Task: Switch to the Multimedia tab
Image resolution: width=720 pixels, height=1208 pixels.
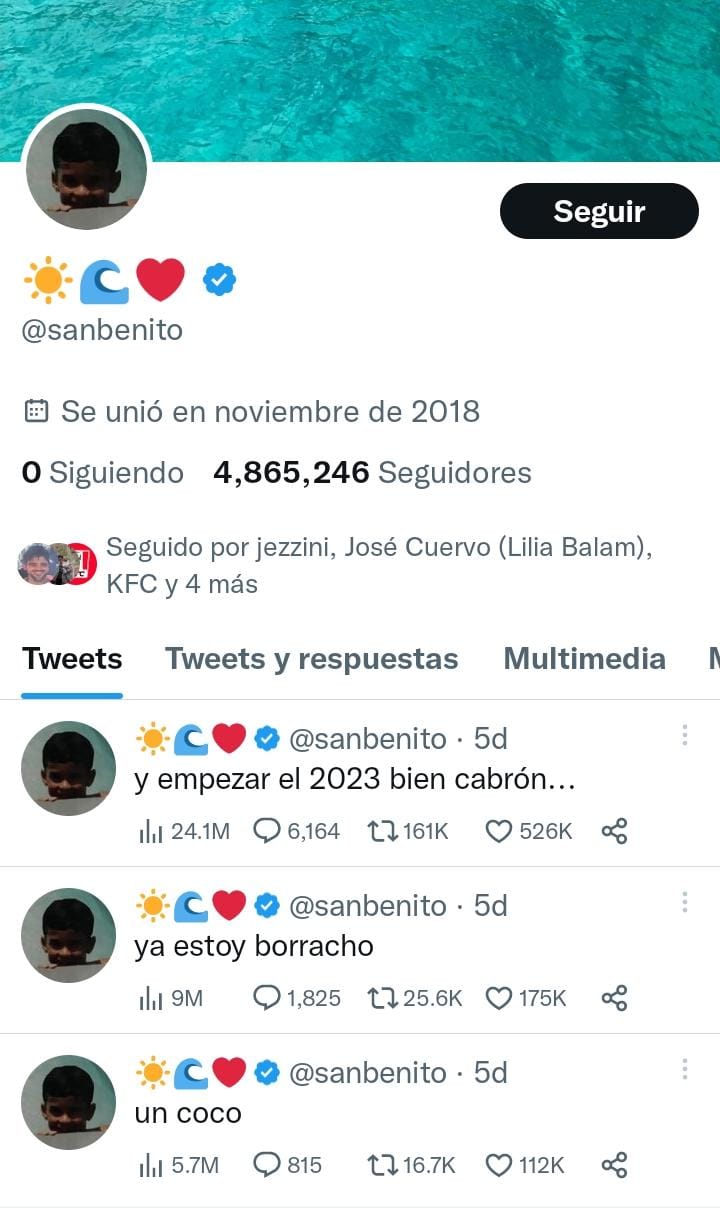Action: pos(584,659)
